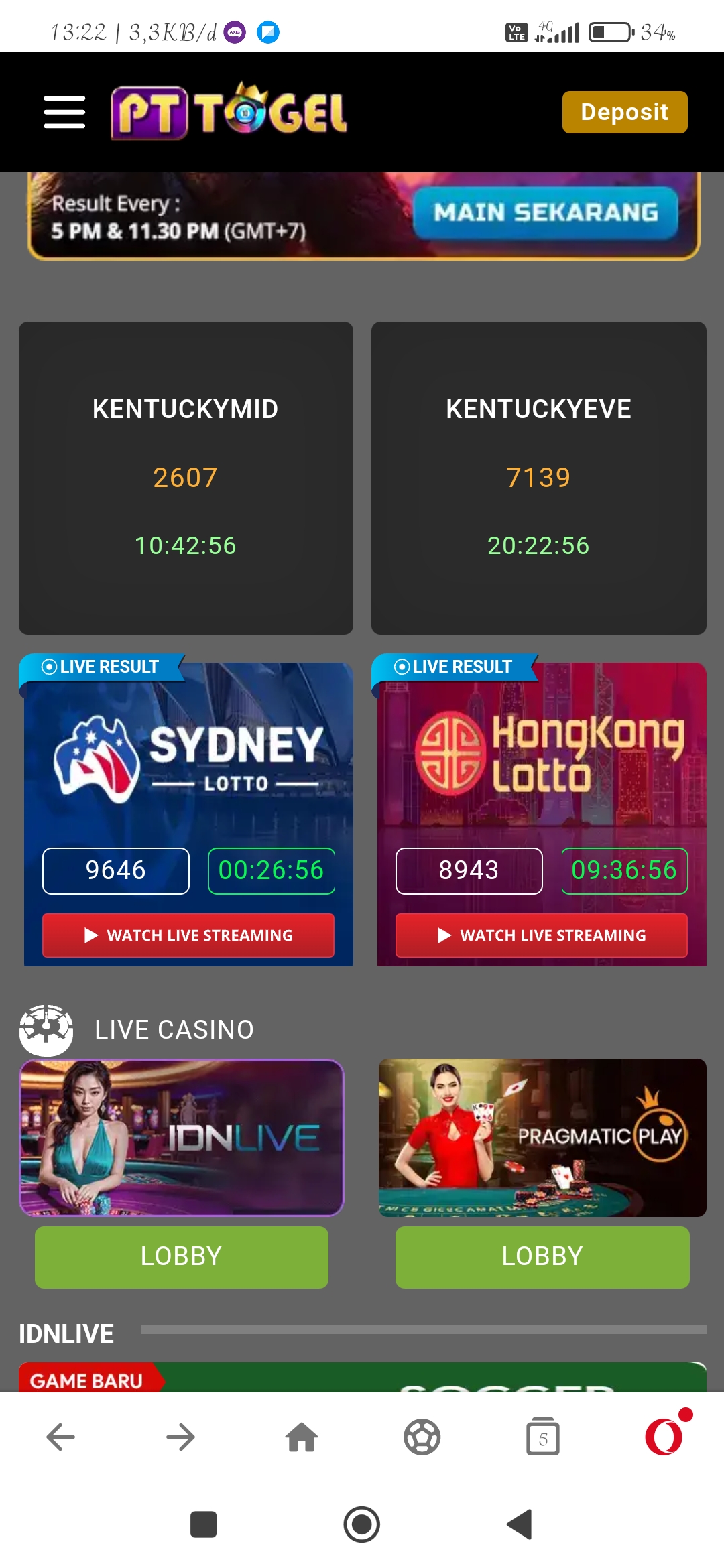
Task: Tap the Deposit button
Action: (x=624, y=112)
